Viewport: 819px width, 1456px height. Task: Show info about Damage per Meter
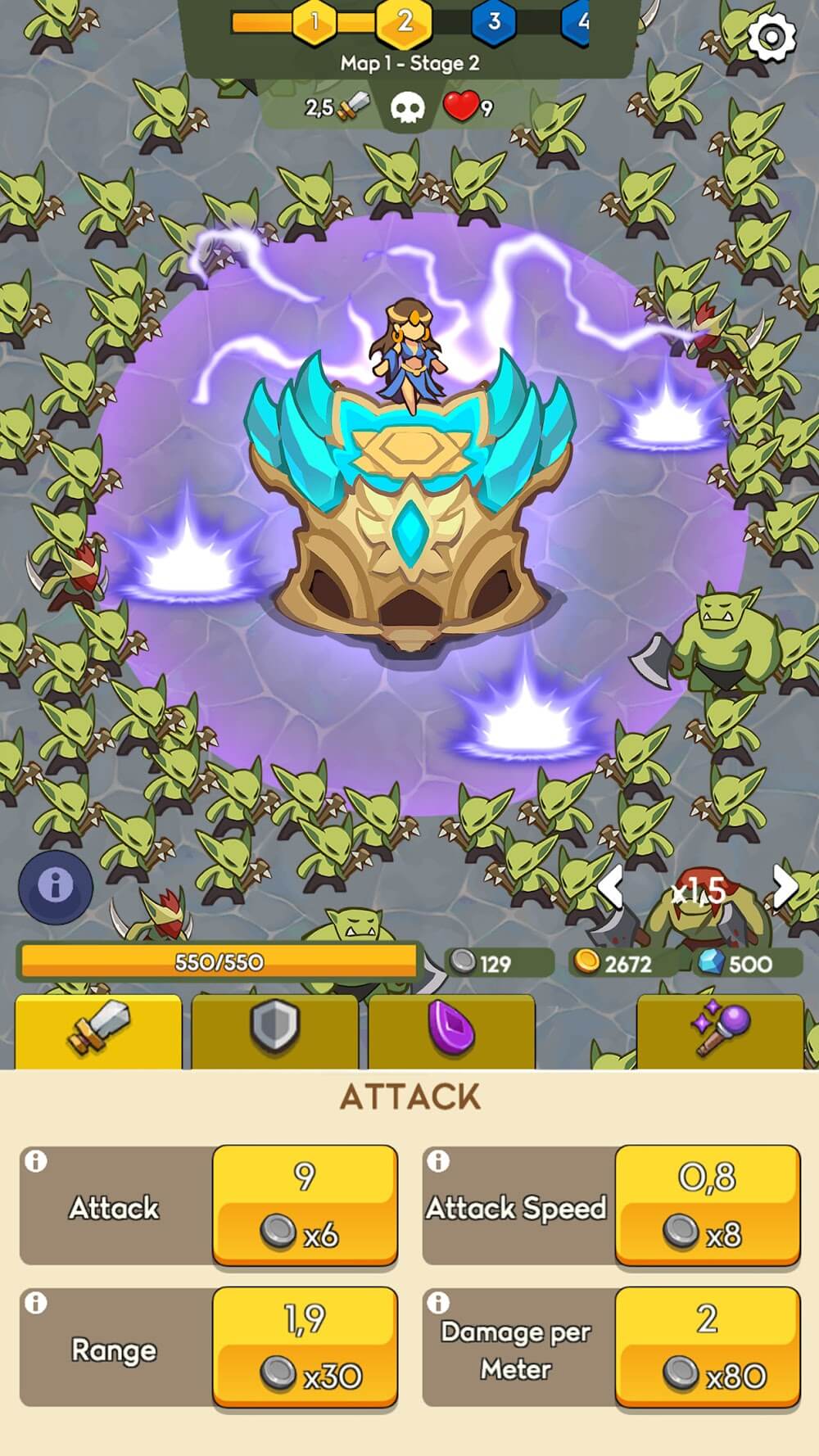(438, 1303)
